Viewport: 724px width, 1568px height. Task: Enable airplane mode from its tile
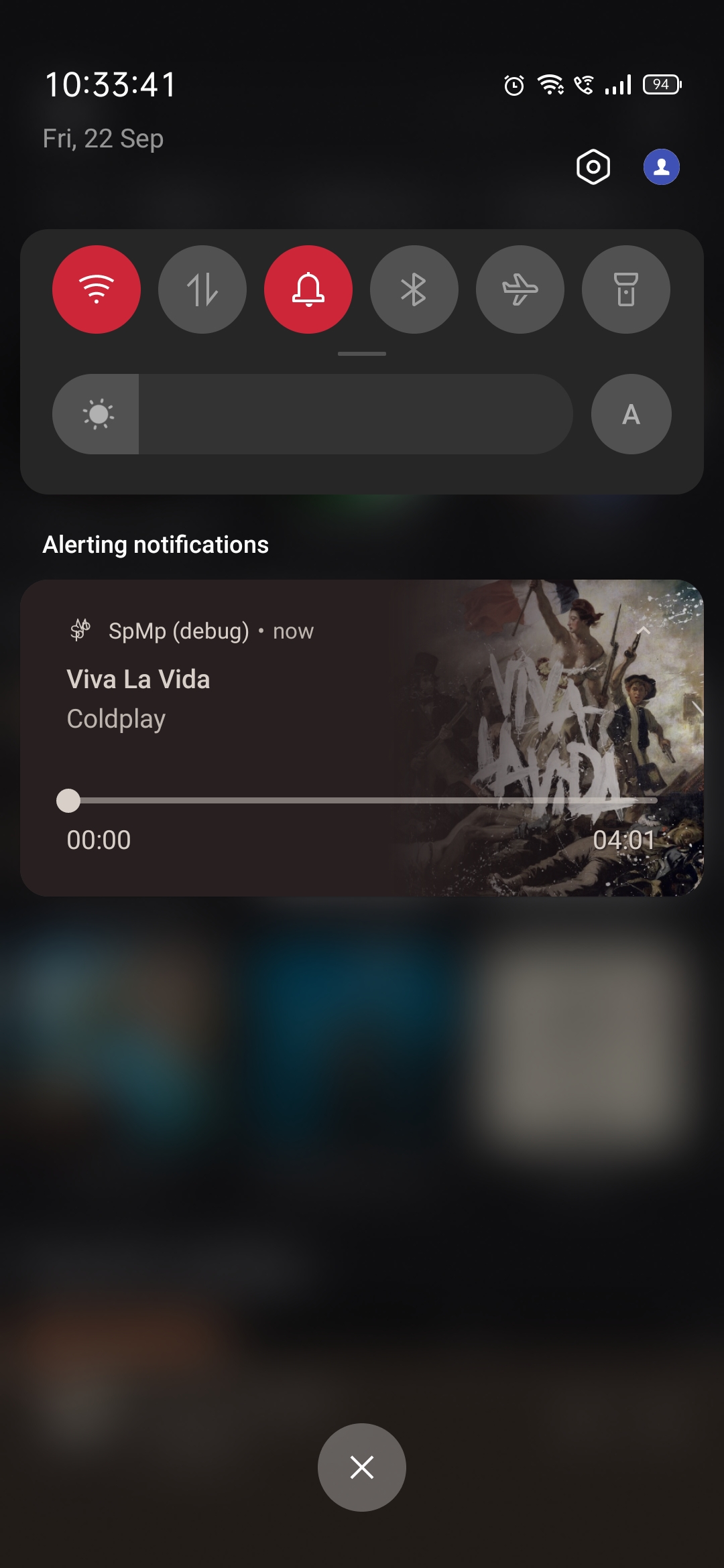[x=520, y=289]
